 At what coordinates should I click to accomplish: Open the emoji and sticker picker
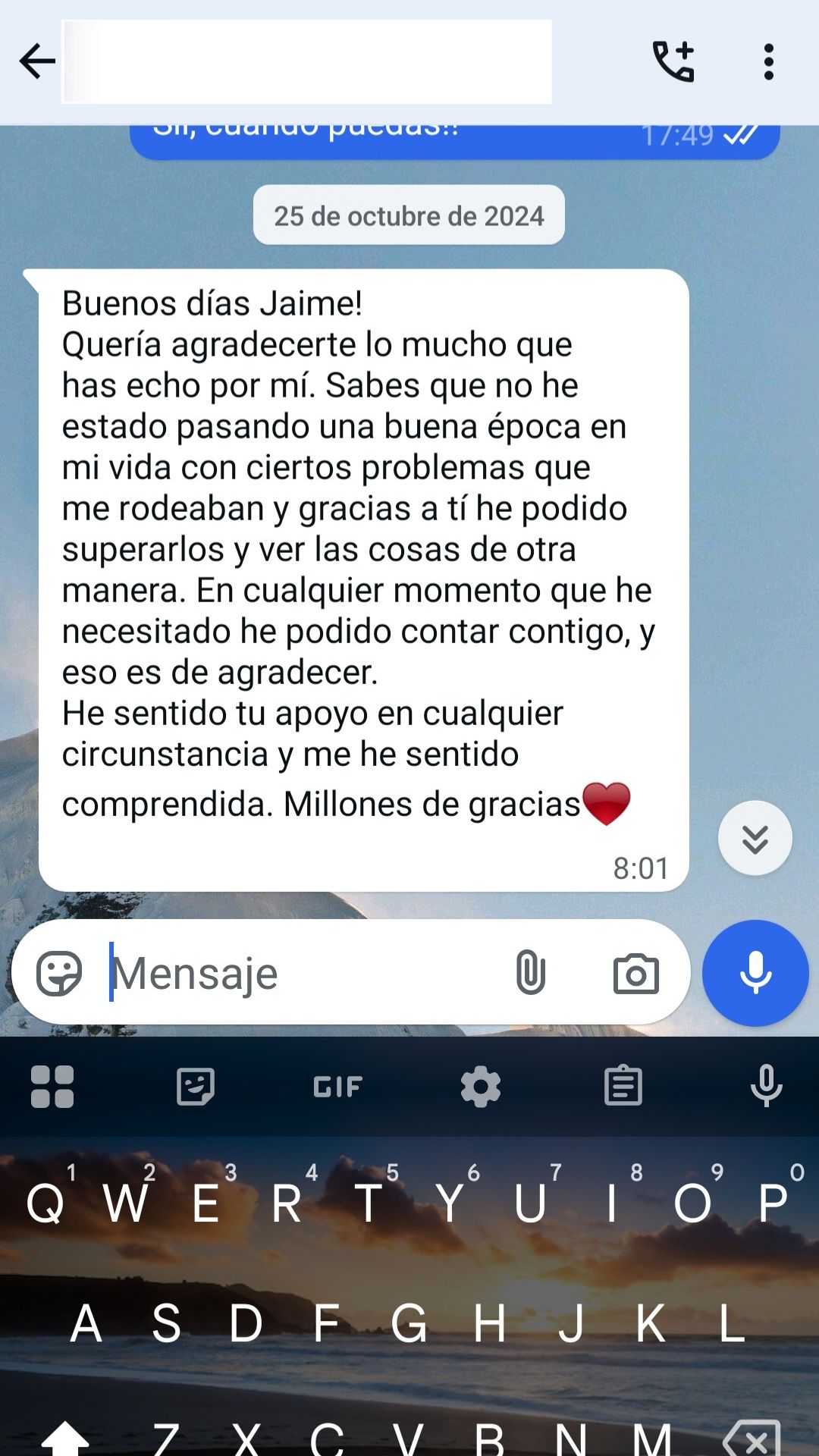click(x=59, y=973)
